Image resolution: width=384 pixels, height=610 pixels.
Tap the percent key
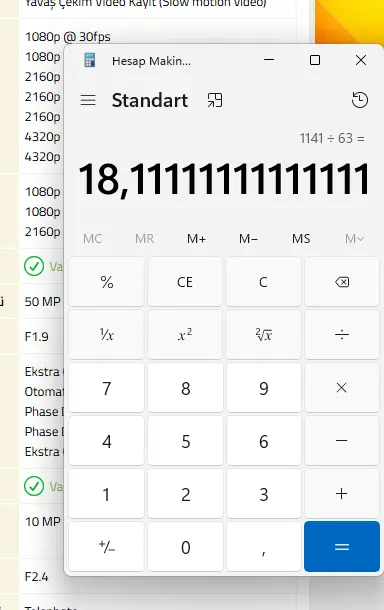click(x=107, y=282)
